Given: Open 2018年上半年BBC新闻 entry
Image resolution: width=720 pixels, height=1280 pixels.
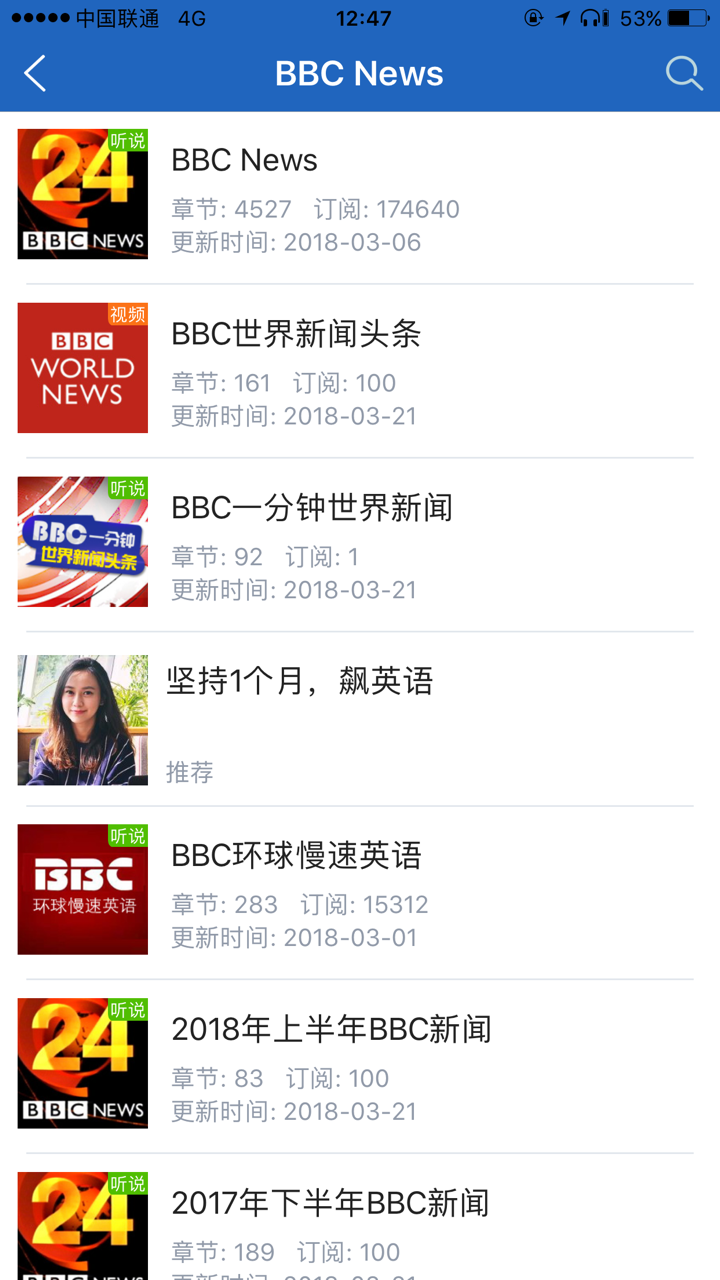Looking at the screenshot, I should 360,1063.
